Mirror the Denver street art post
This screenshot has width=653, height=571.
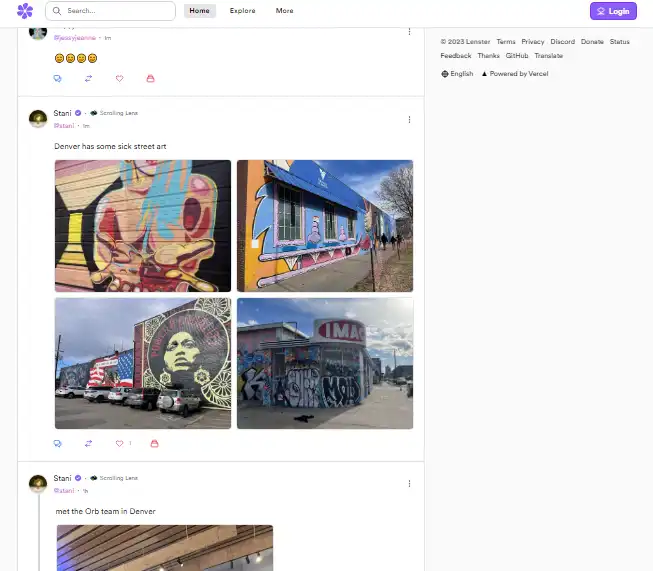coord(88,443)
